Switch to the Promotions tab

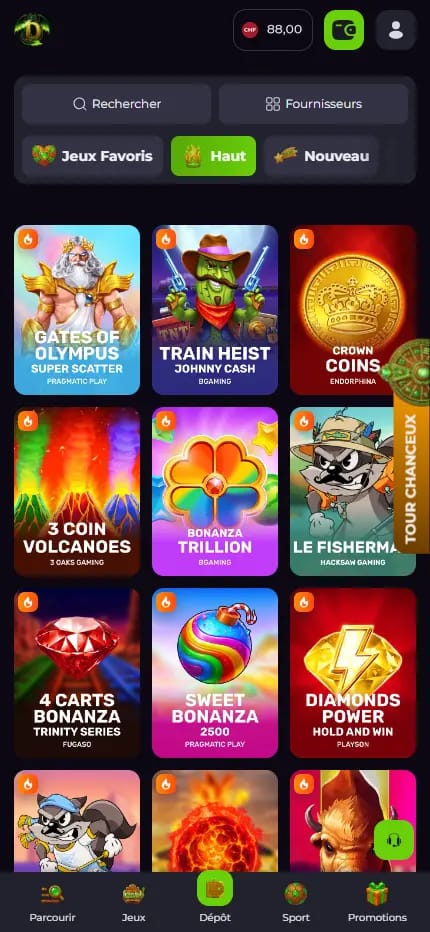377,901
